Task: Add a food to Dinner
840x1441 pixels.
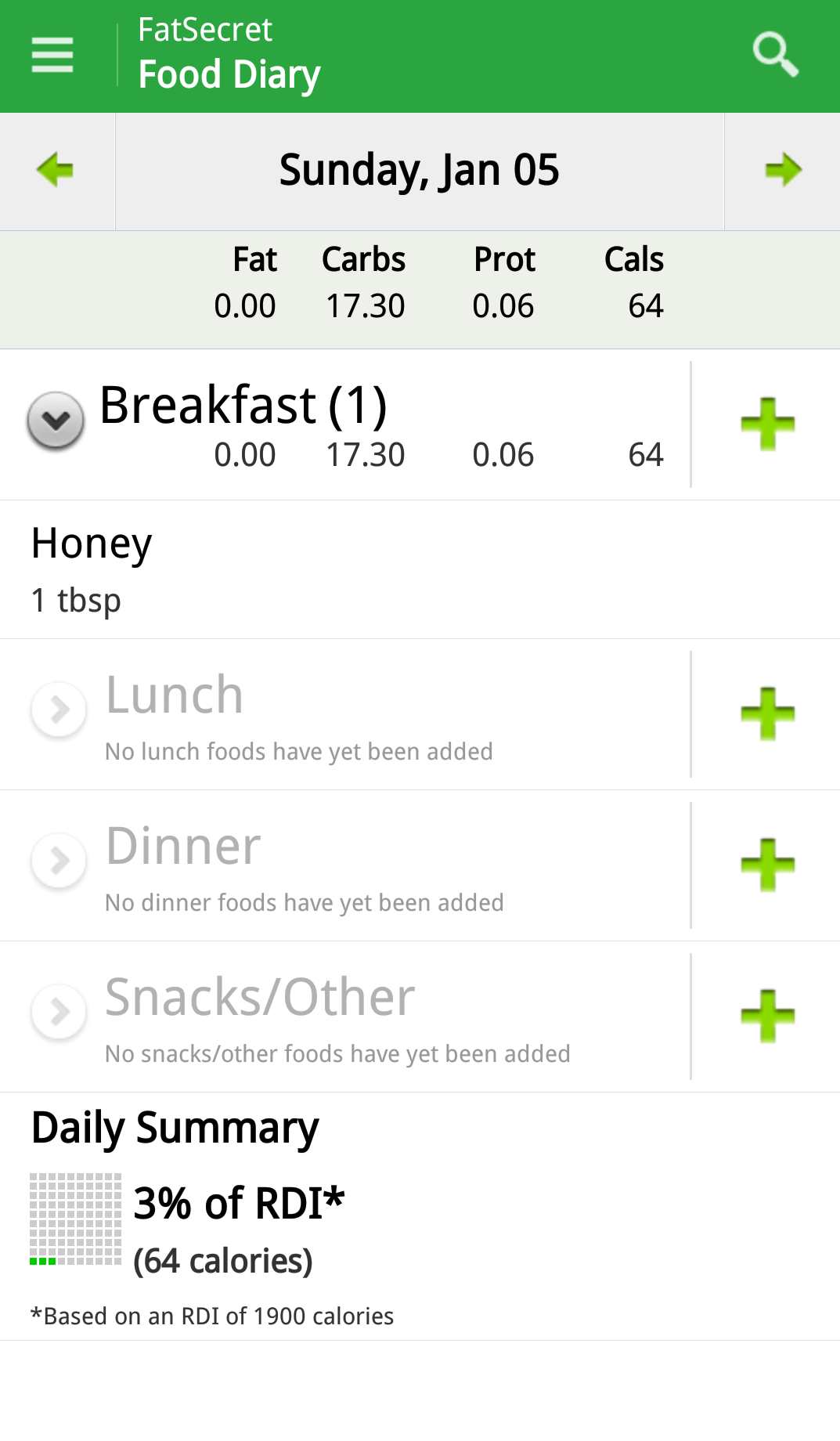Action: coord(767,865)
